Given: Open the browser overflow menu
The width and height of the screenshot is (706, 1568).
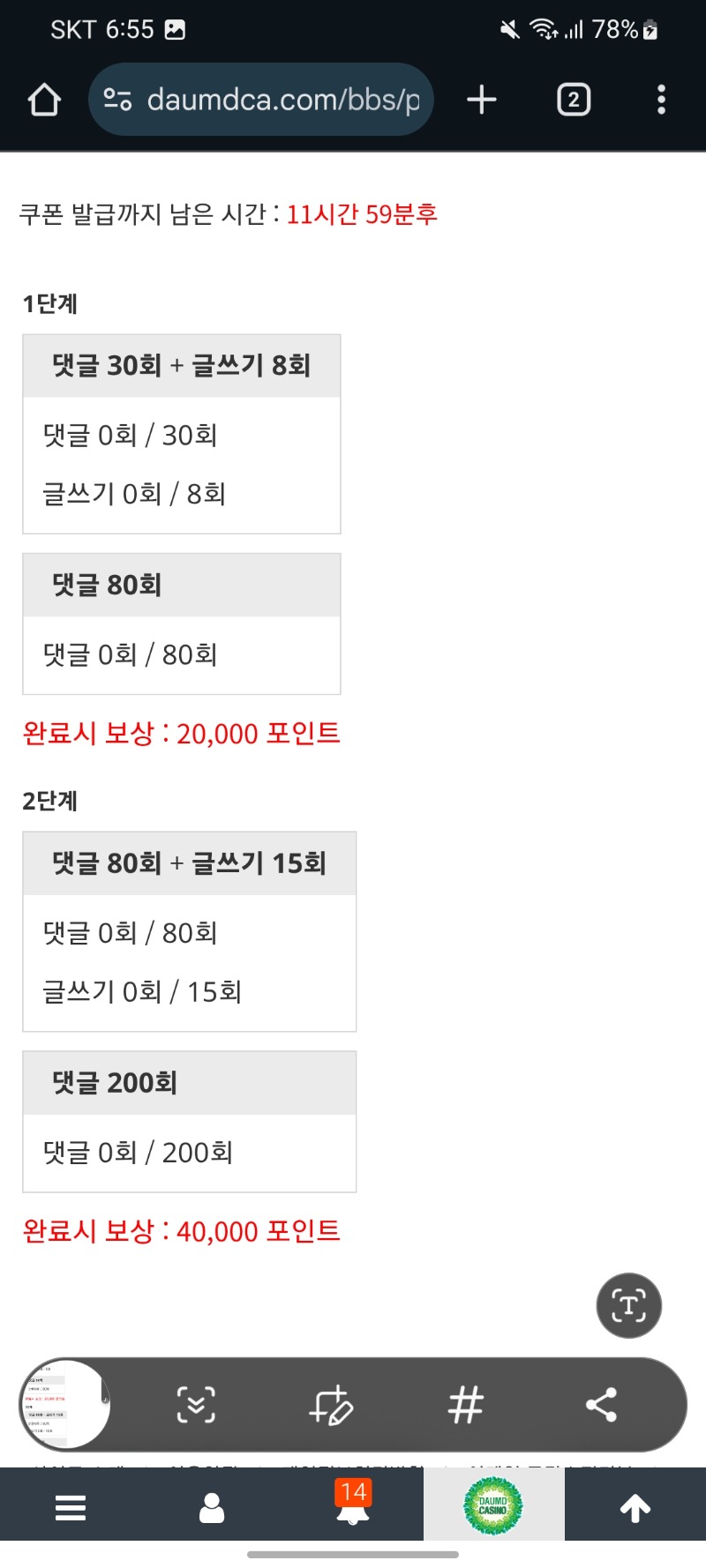Looking at the screenshot, I should click(x=661, y=100).
